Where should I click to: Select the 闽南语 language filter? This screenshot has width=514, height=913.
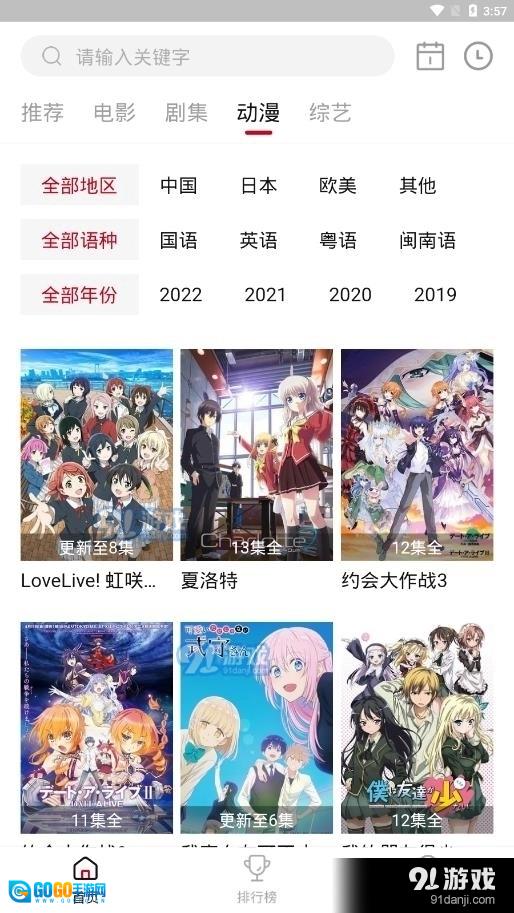[x=427, y=240]
